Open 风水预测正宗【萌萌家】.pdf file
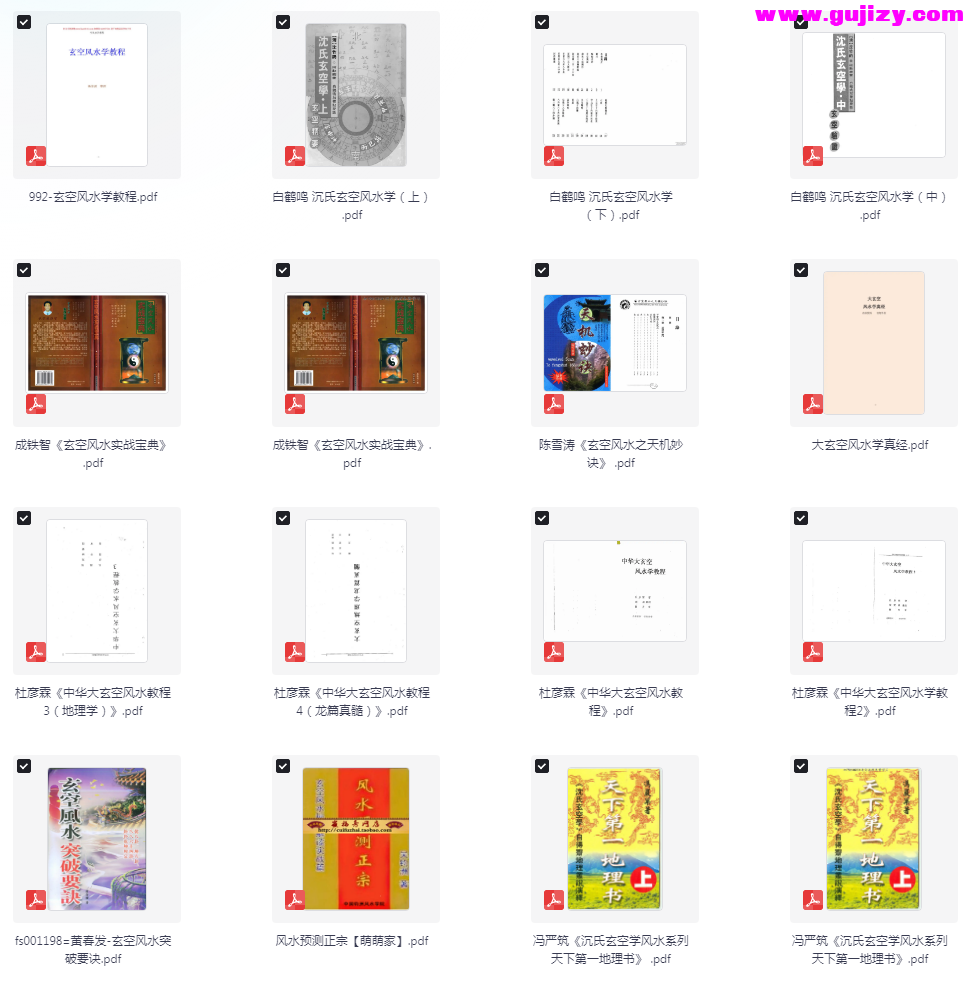The height and width of the screenshot is (999, 968). pyautogui.click(x=356, y=839)
